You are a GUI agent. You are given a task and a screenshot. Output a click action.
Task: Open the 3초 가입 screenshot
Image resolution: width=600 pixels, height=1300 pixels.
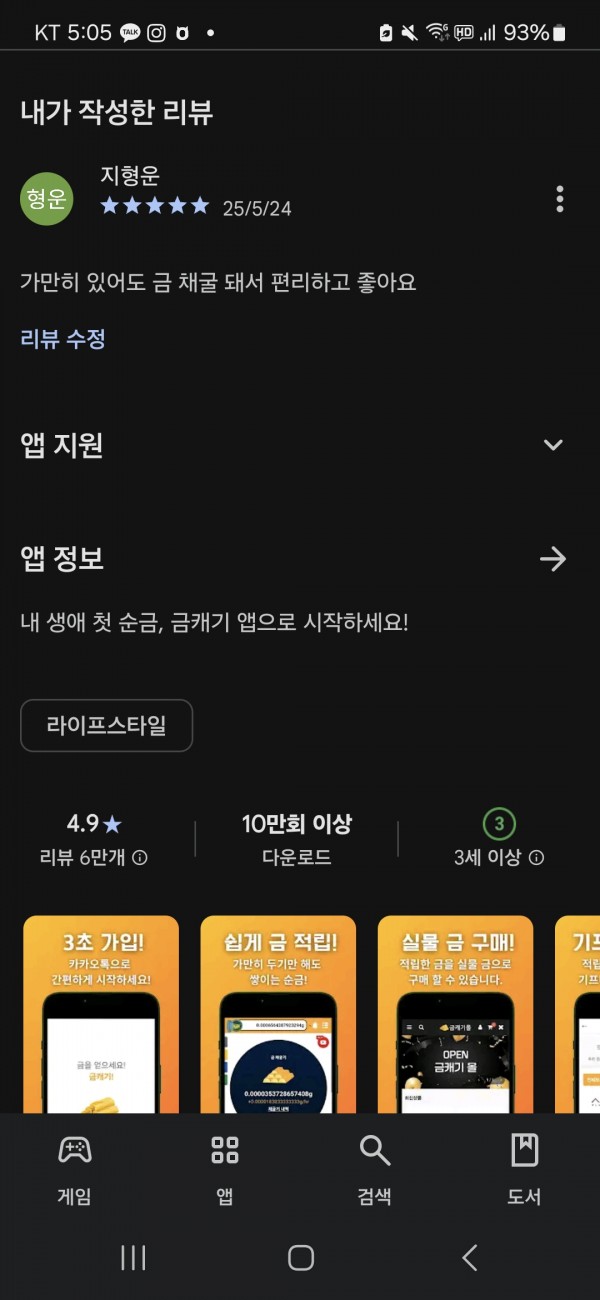tap(101, 1014)
